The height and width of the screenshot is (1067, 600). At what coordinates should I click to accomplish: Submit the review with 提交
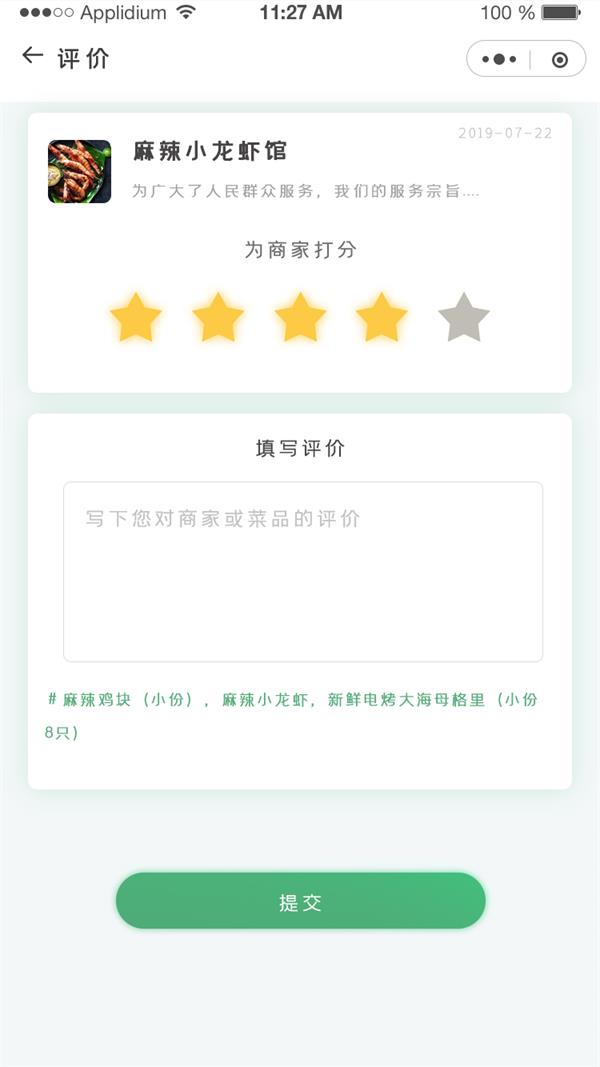pyautogui.click(x=300, y=901)
